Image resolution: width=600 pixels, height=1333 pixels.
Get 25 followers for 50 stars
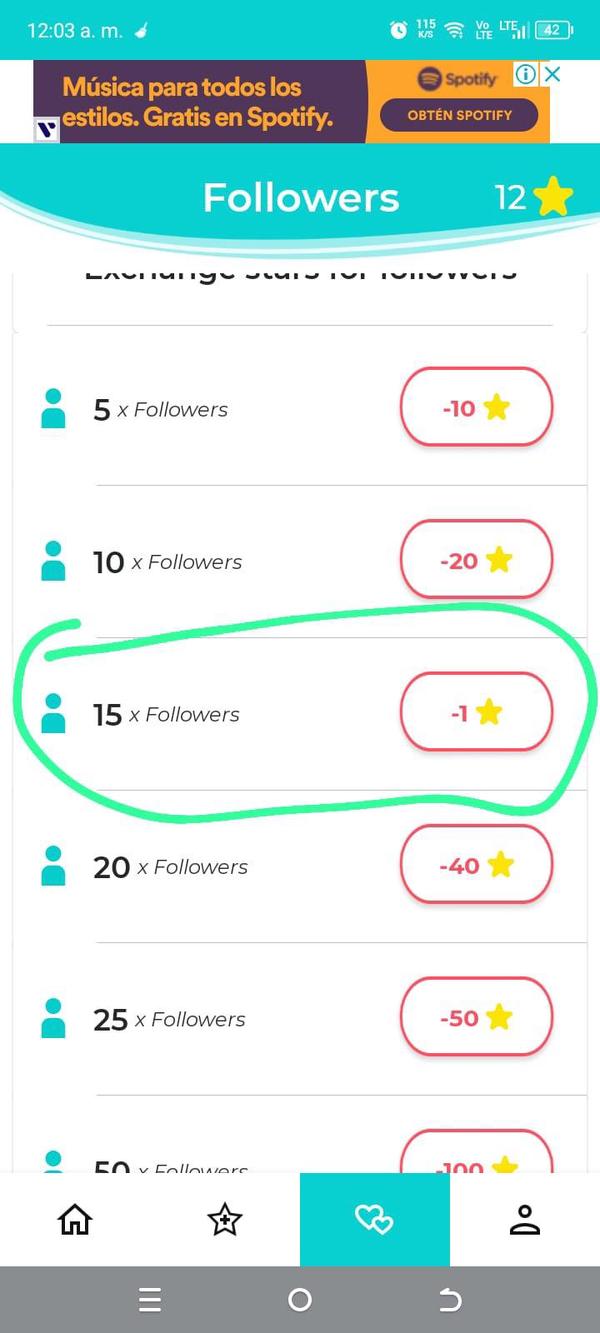[476, 1018]
